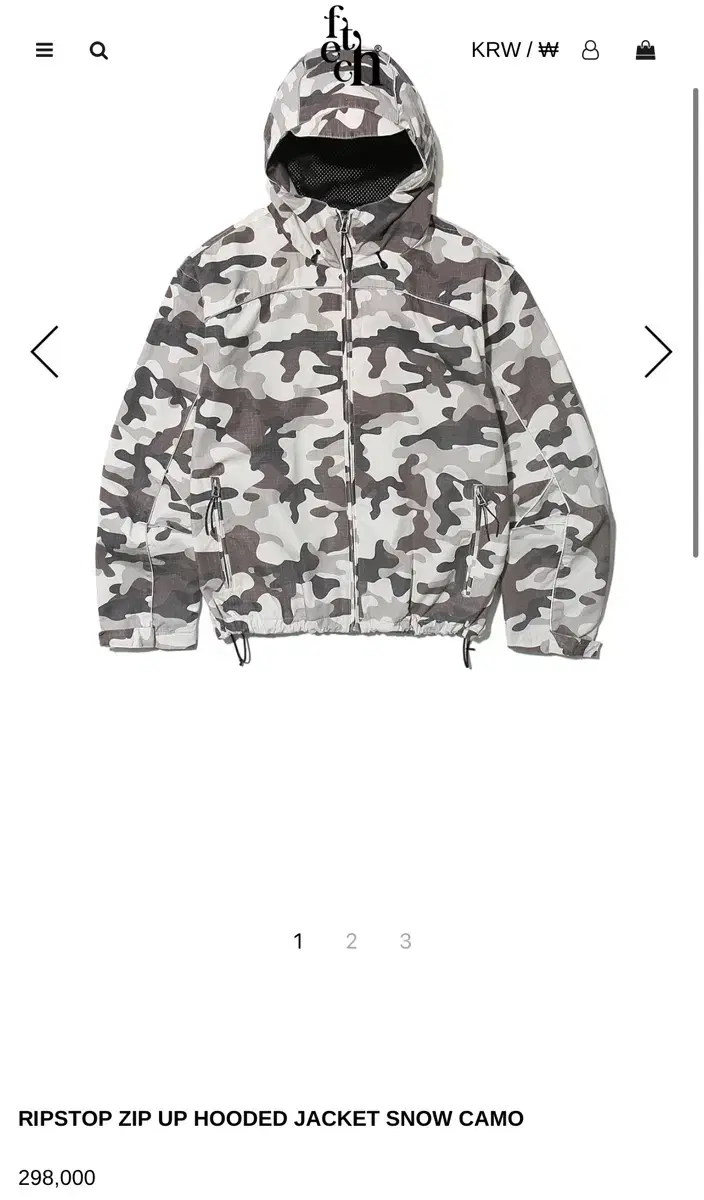View the shopping bag

646,50
